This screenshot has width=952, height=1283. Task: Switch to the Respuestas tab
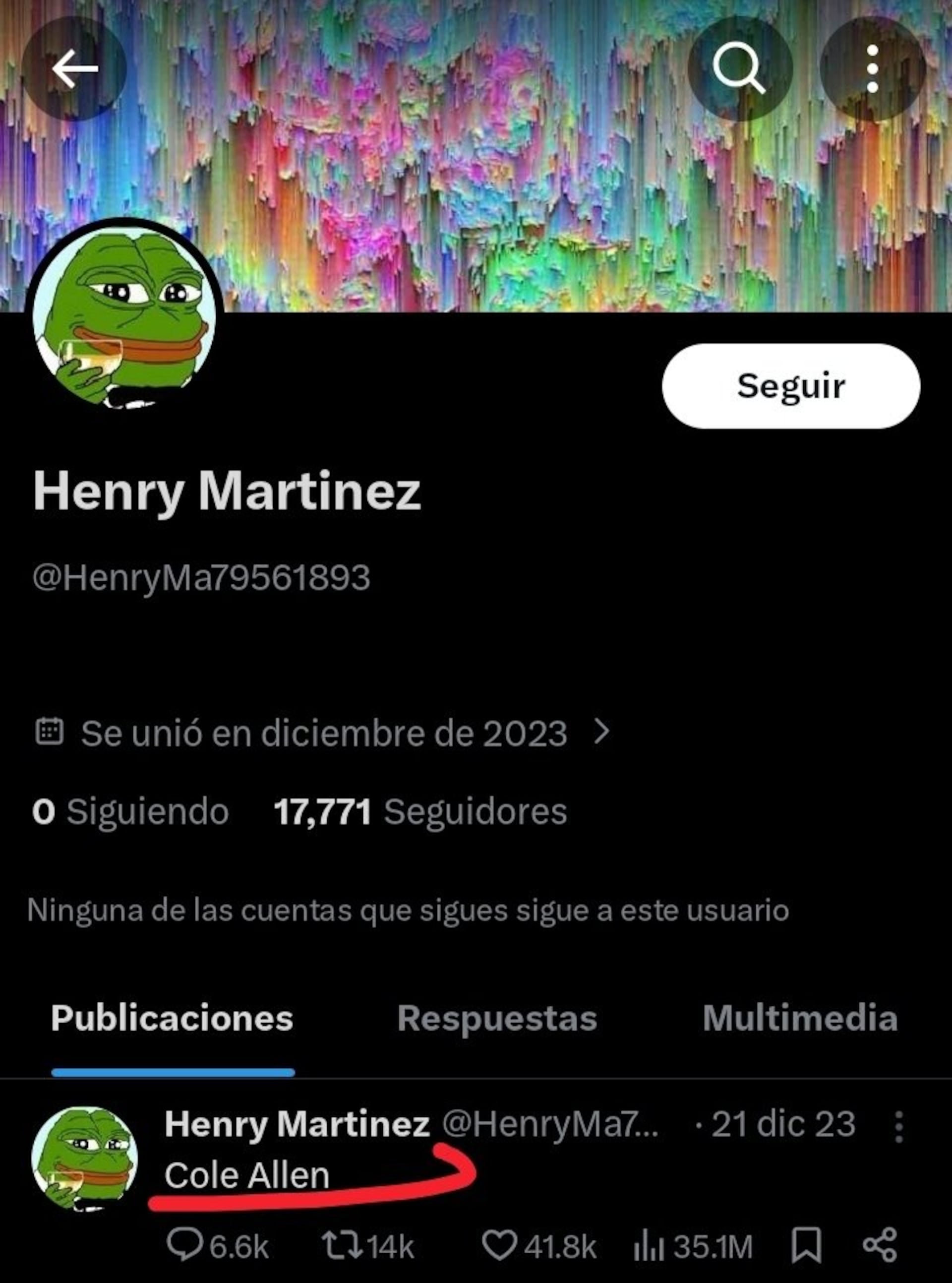pos(497,1017)
